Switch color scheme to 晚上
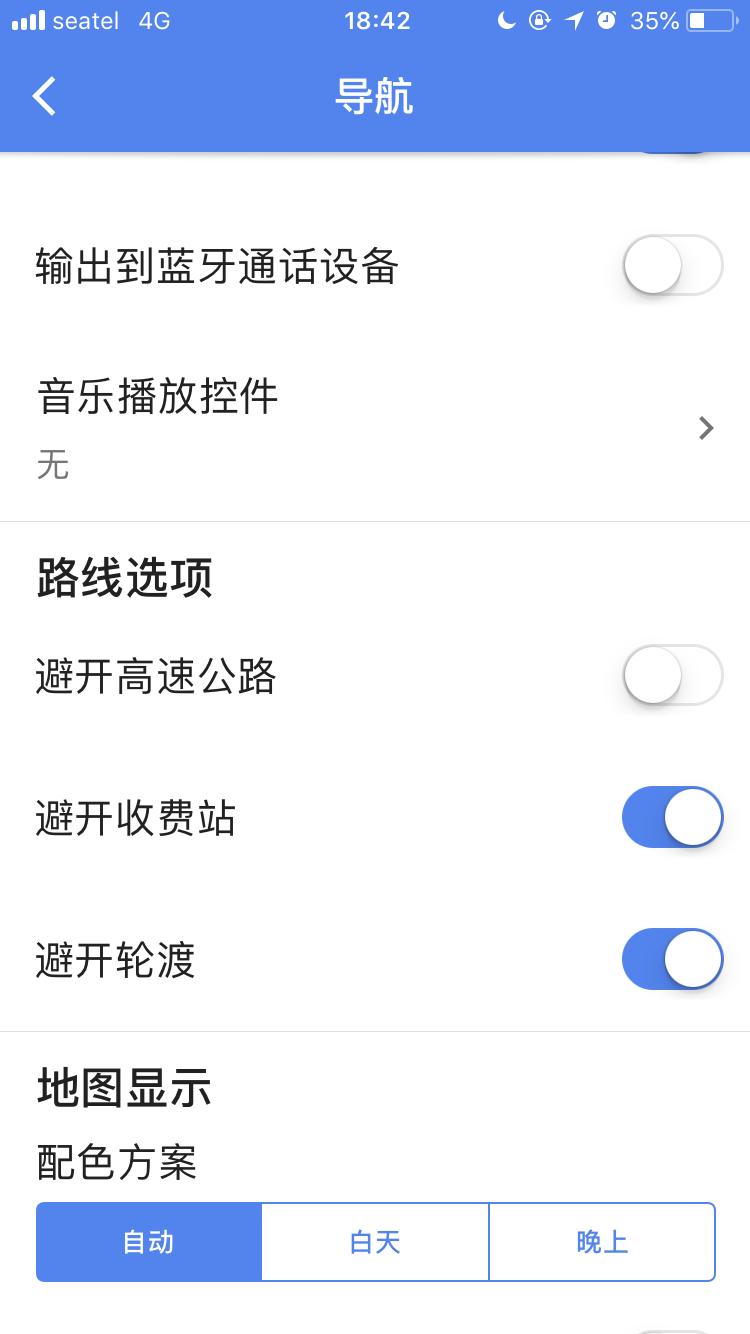This screenshot has height=1334, width=750. coord(602,1241)
